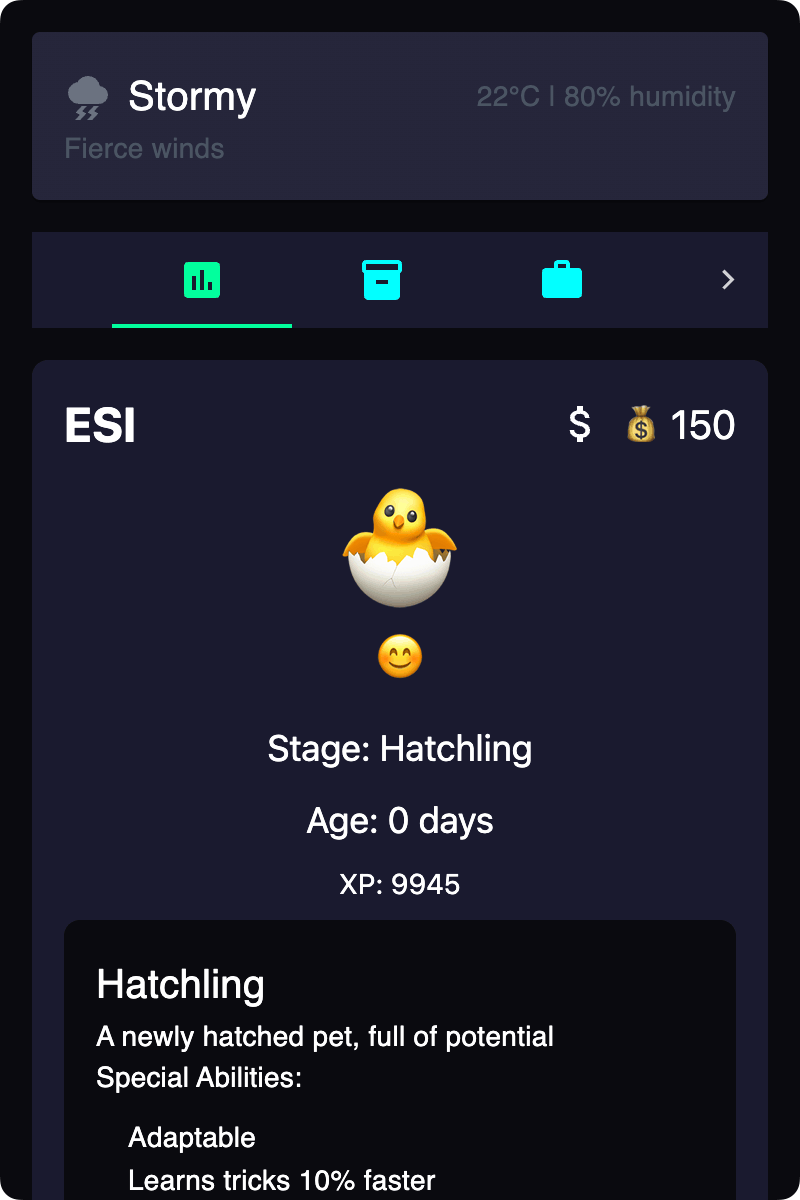Image resolution: width=800 pixels, height=1200 pixels.
Task: Show more tabs with the right arrow
Action: click(728, 280)
